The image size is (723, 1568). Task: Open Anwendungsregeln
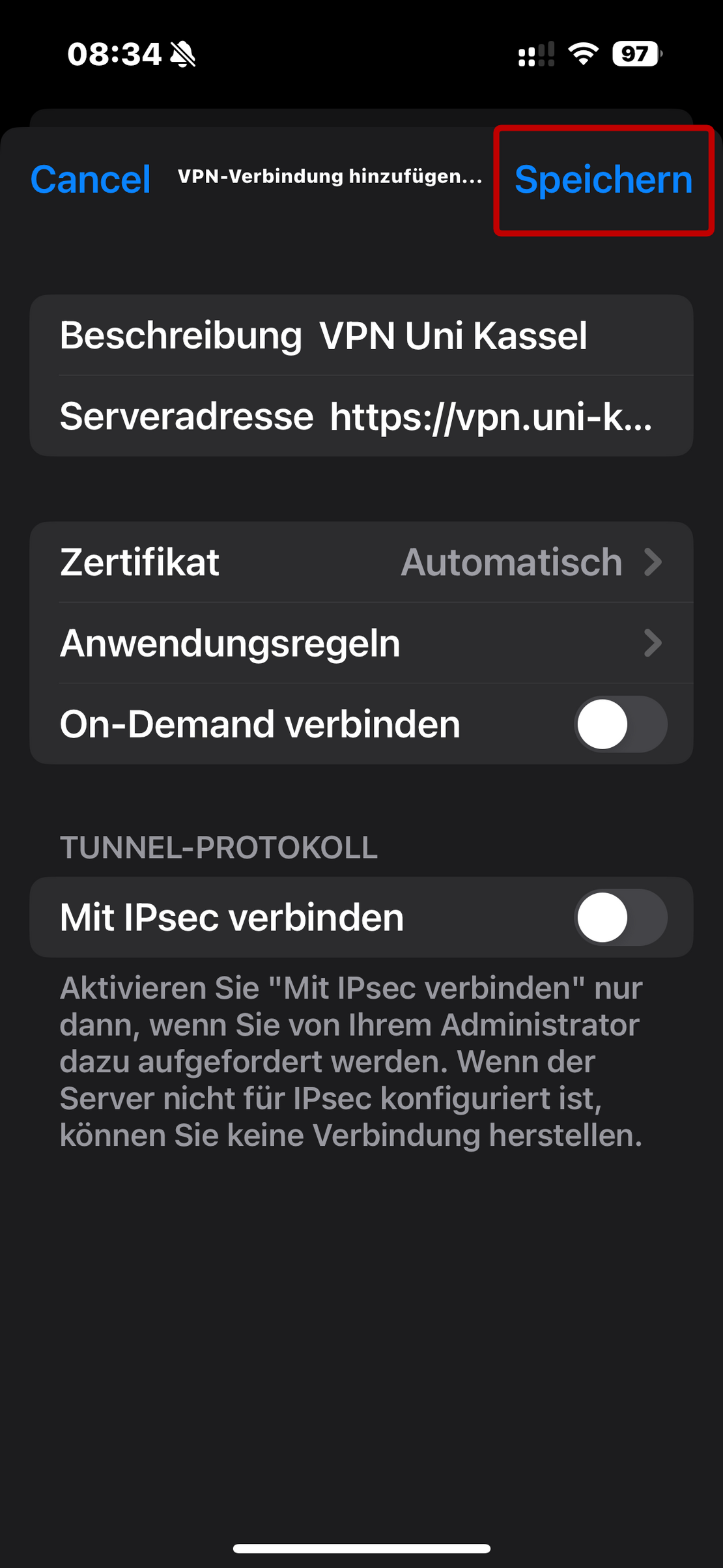361,643
